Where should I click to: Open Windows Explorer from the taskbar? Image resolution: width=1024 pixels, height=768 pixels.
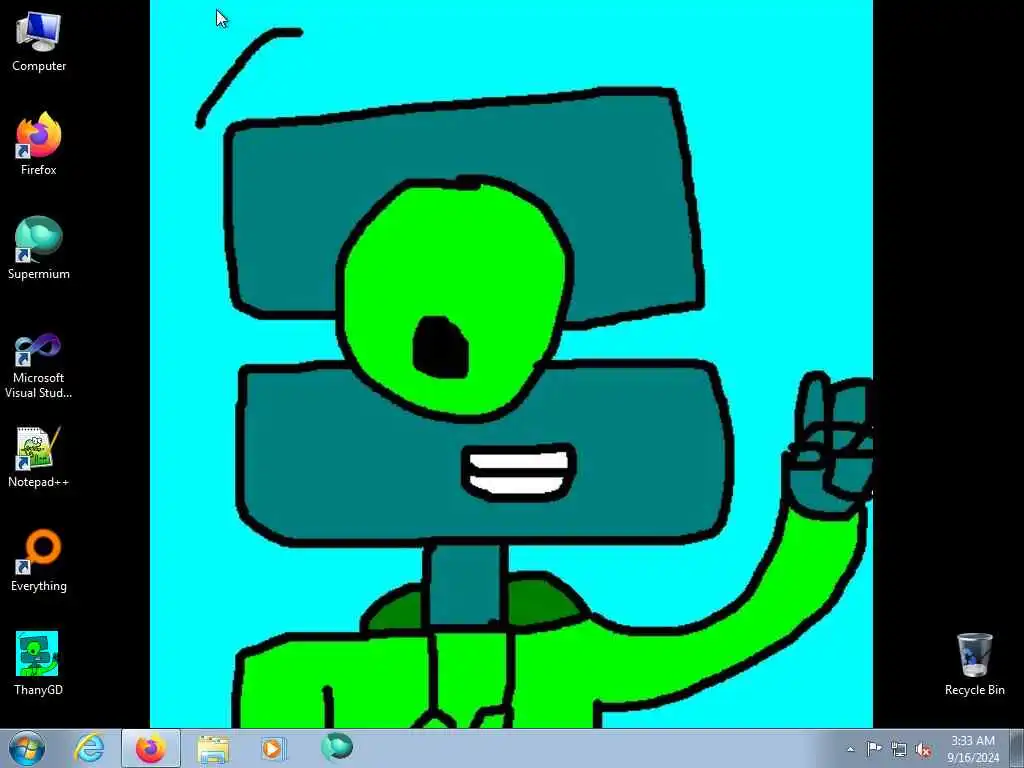(x=212, y=748)
